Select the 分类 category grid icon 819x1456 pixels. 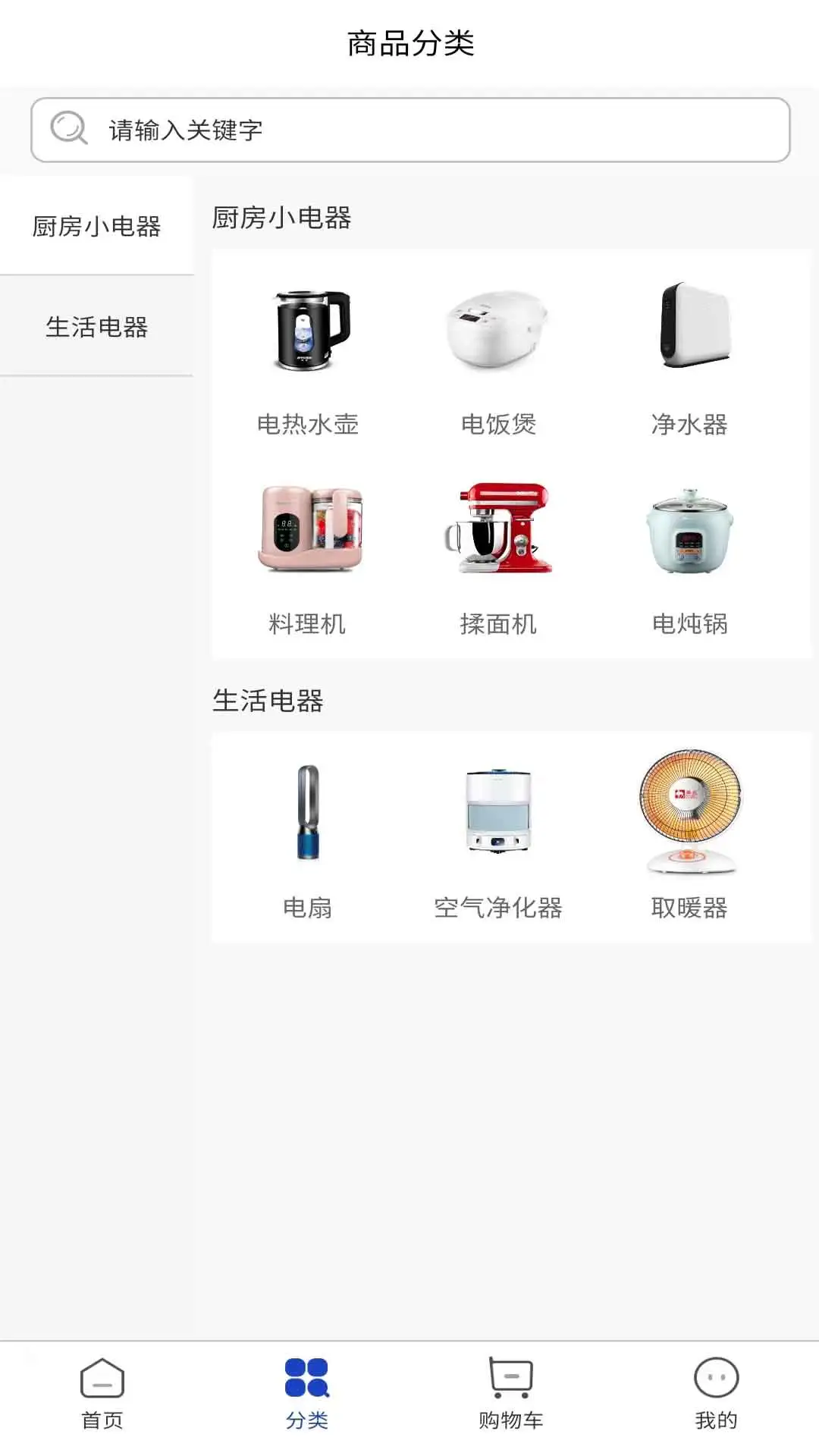click(305, 1382)
